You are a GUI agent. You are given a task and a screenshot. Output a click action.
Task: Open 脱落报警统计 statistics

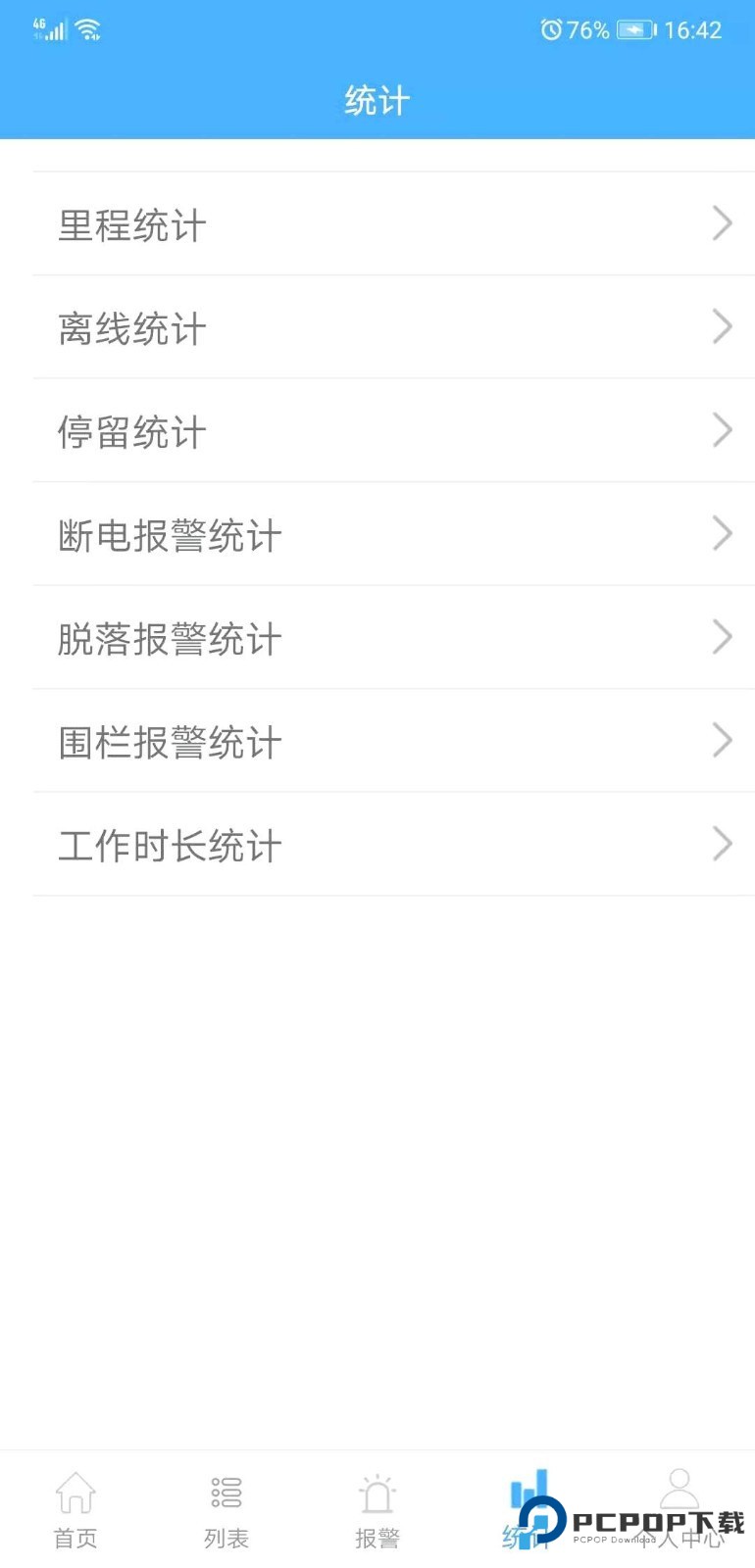point(170,638)
